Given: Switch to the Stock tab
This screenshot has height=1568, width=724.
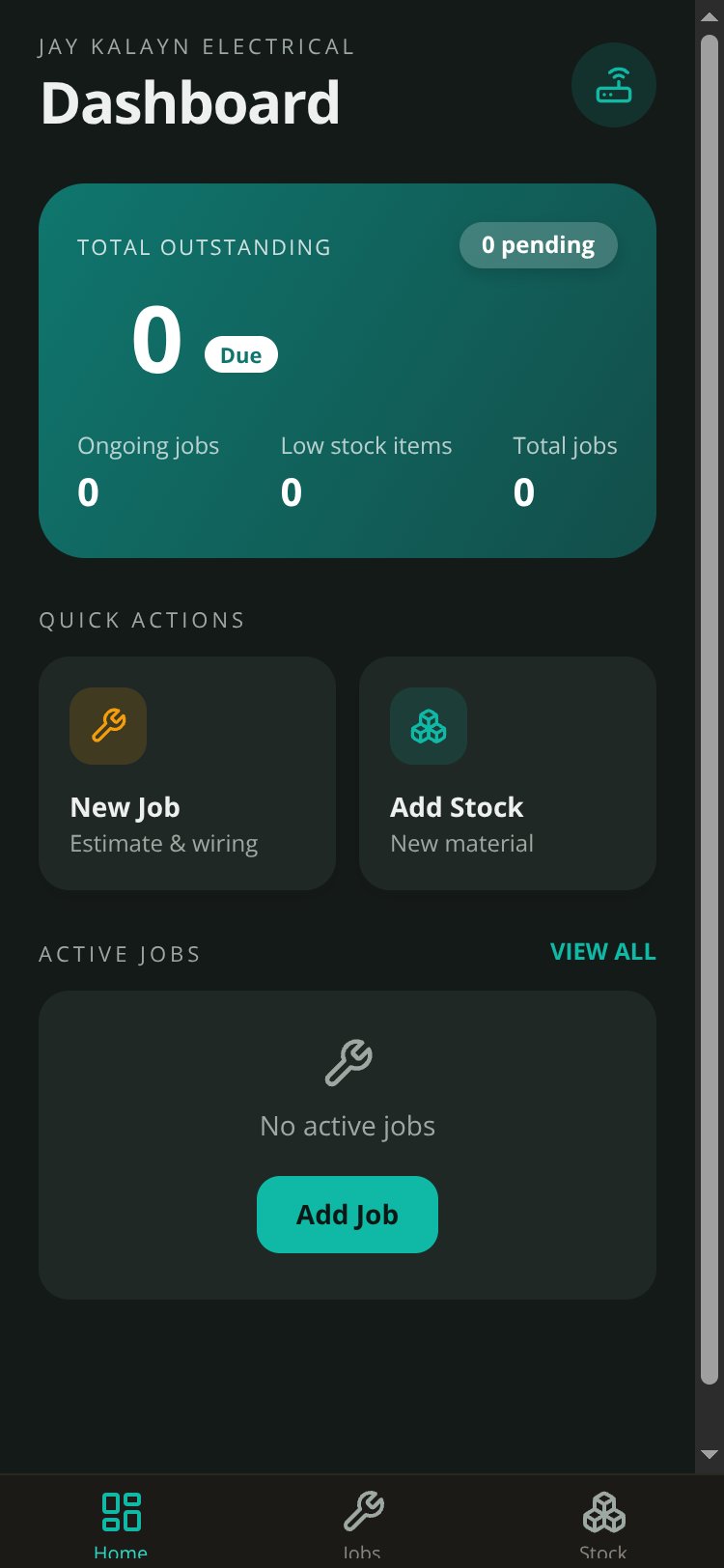Looking at the screenshot, I should (x=603, y=1525).
